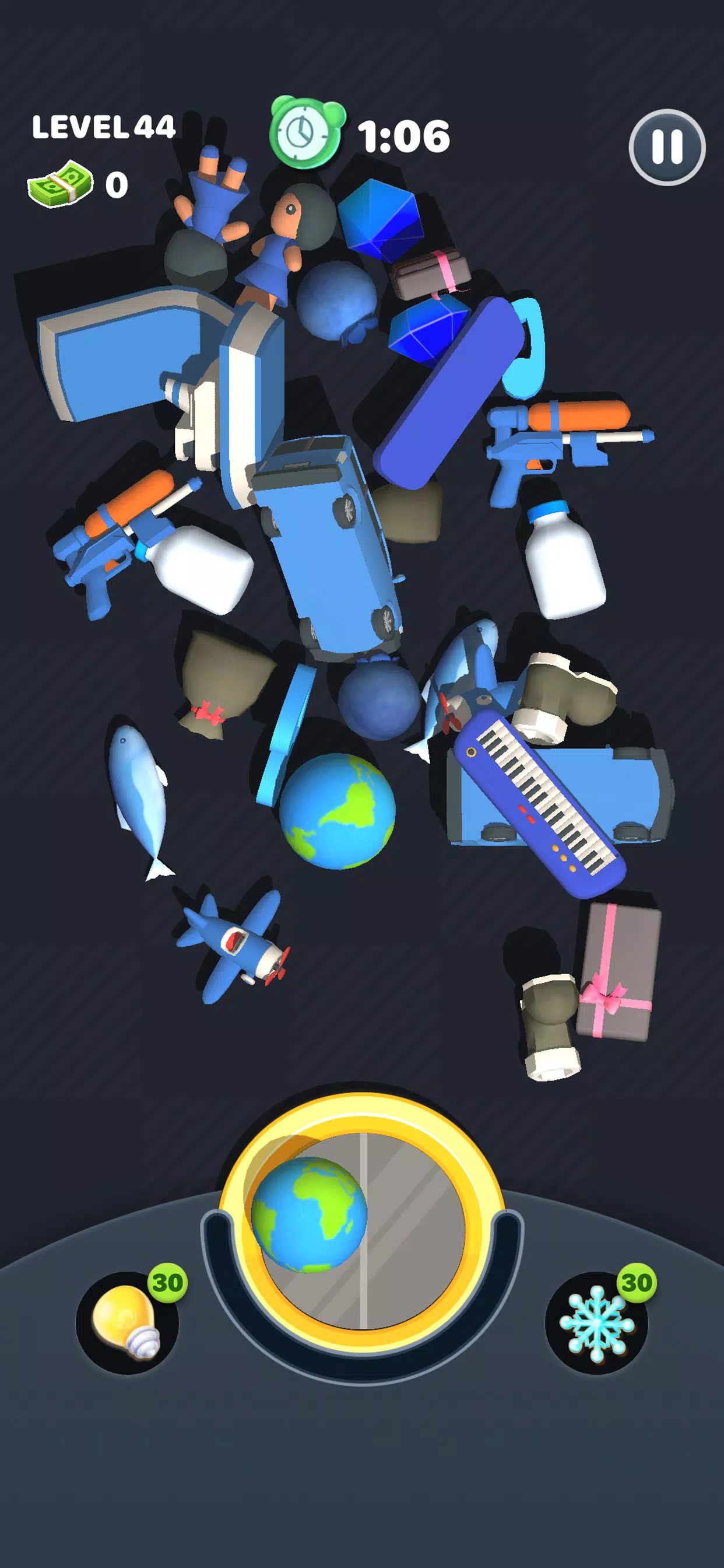The image size is (724, 1568).
Task: Tap the blue fish on the left
Action: (x=139, y=794)
